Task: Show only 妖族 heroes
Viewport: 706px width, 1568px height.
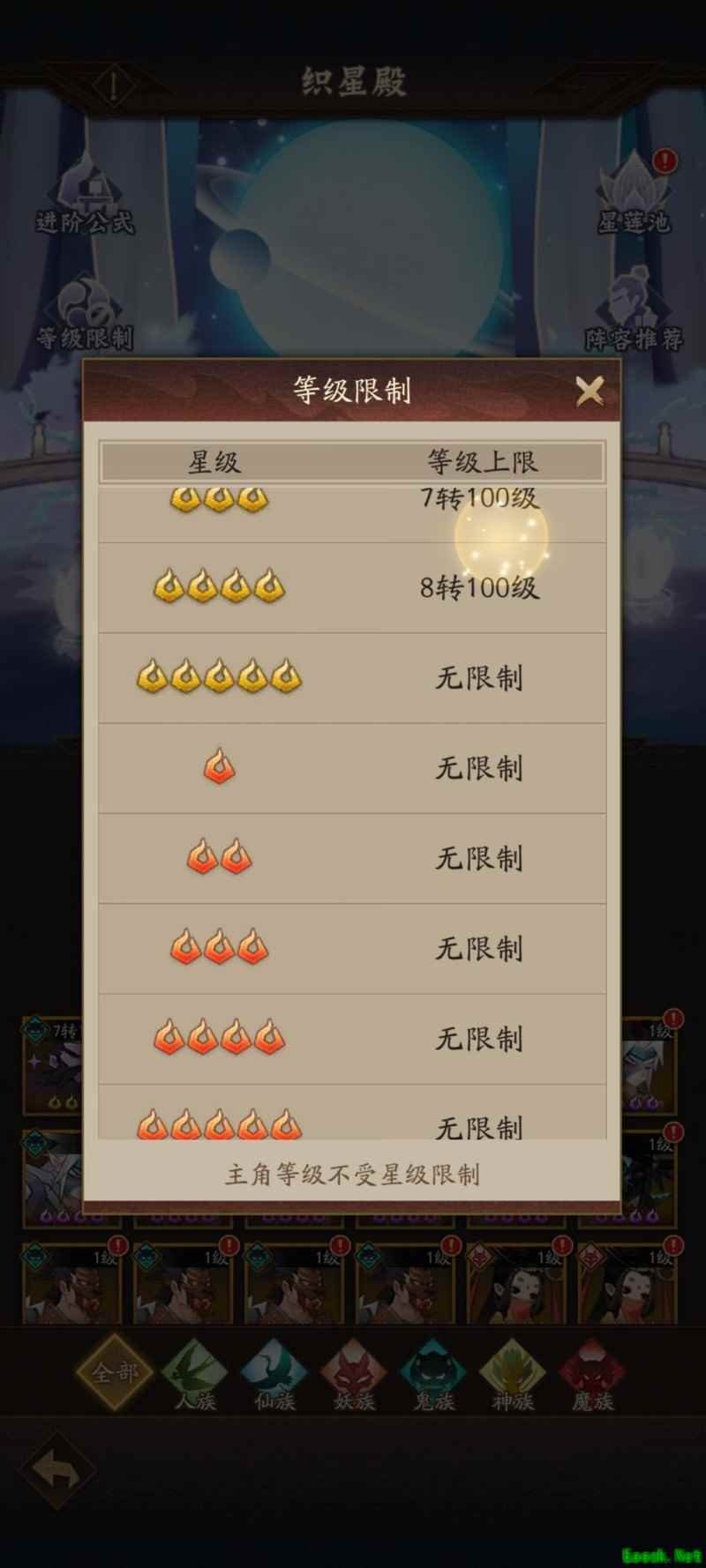Action: pos(354,1376)
